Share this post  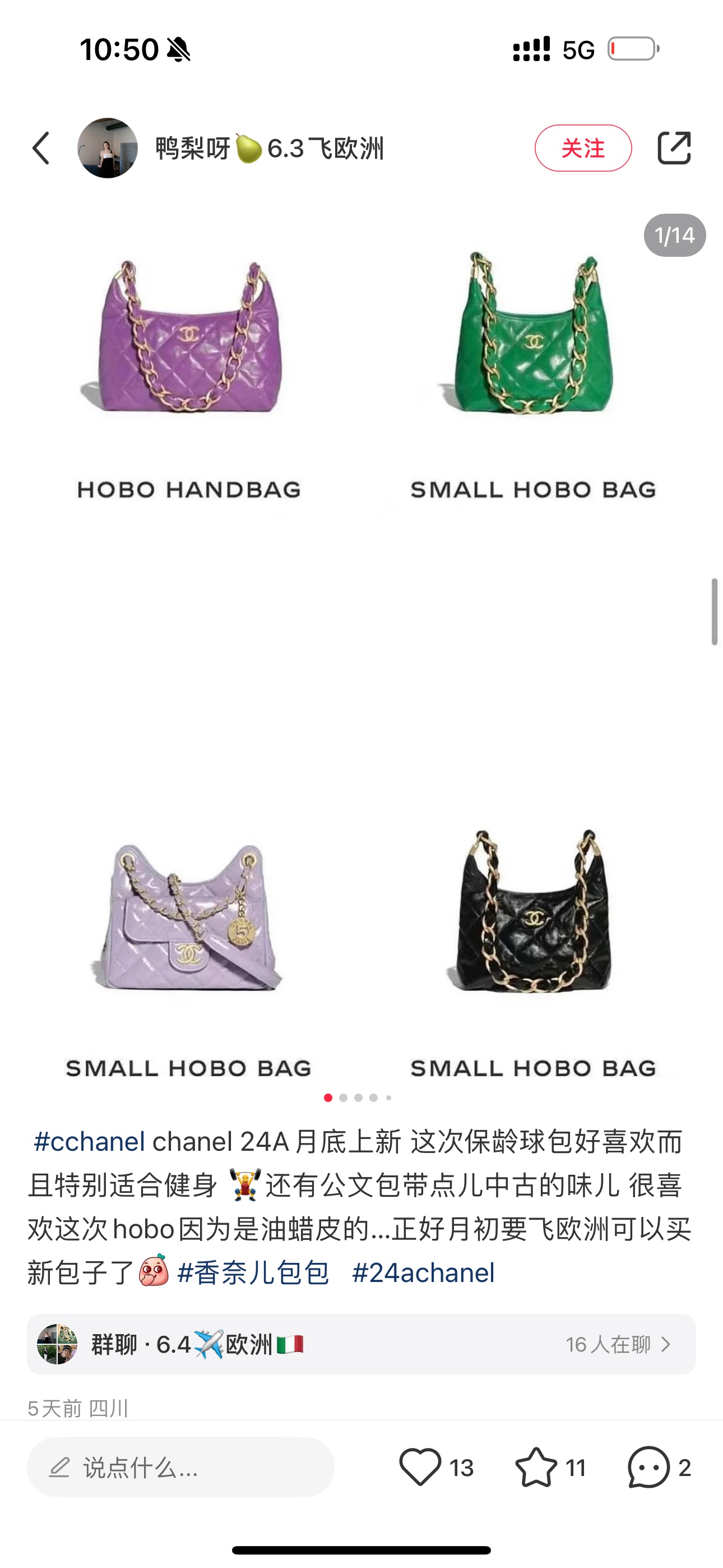(674, 148)
